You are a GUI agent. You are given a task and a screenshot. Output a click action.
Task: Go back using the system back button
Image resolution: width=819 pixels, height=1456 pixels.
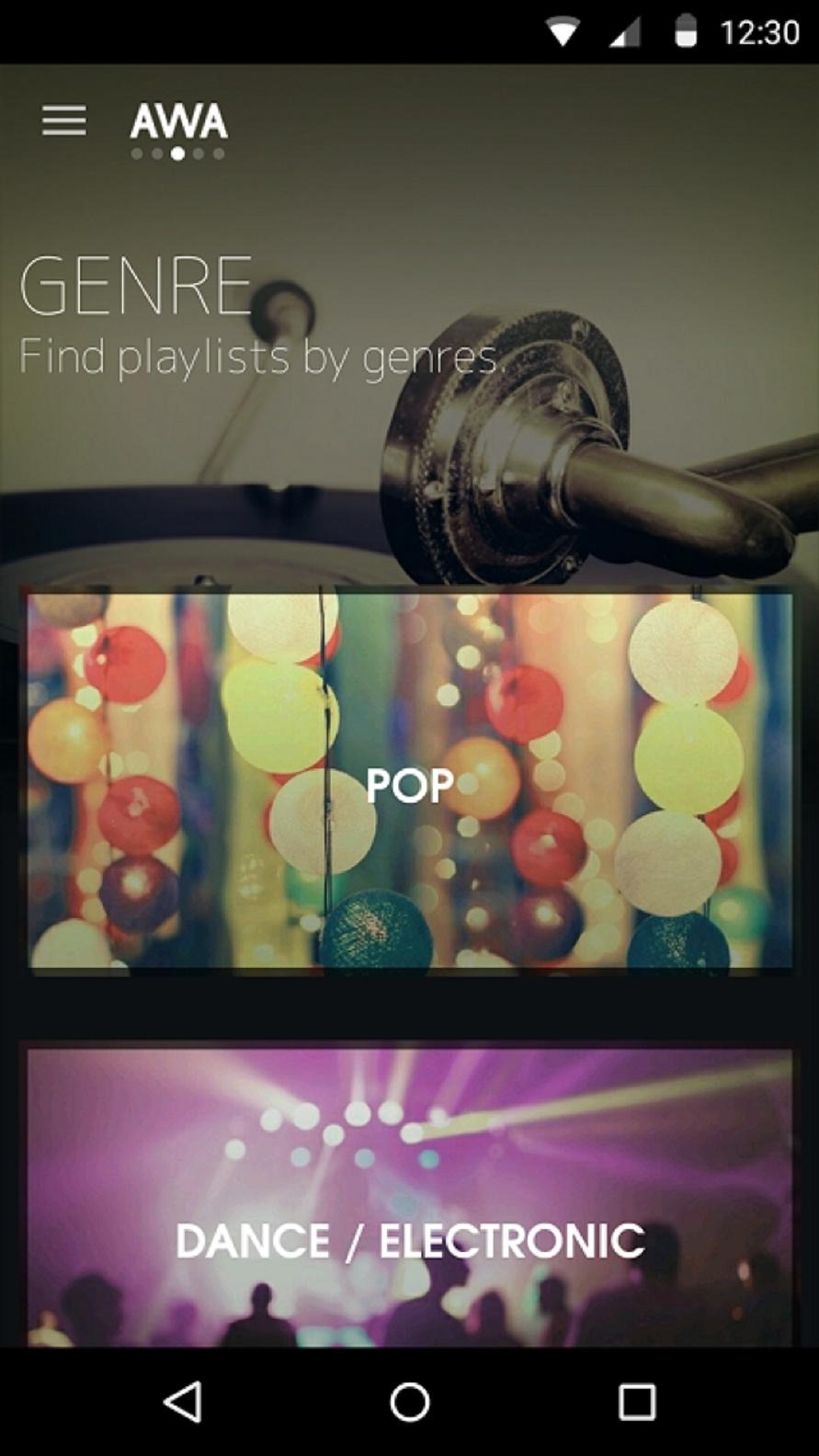click(x=183, y=1403)
